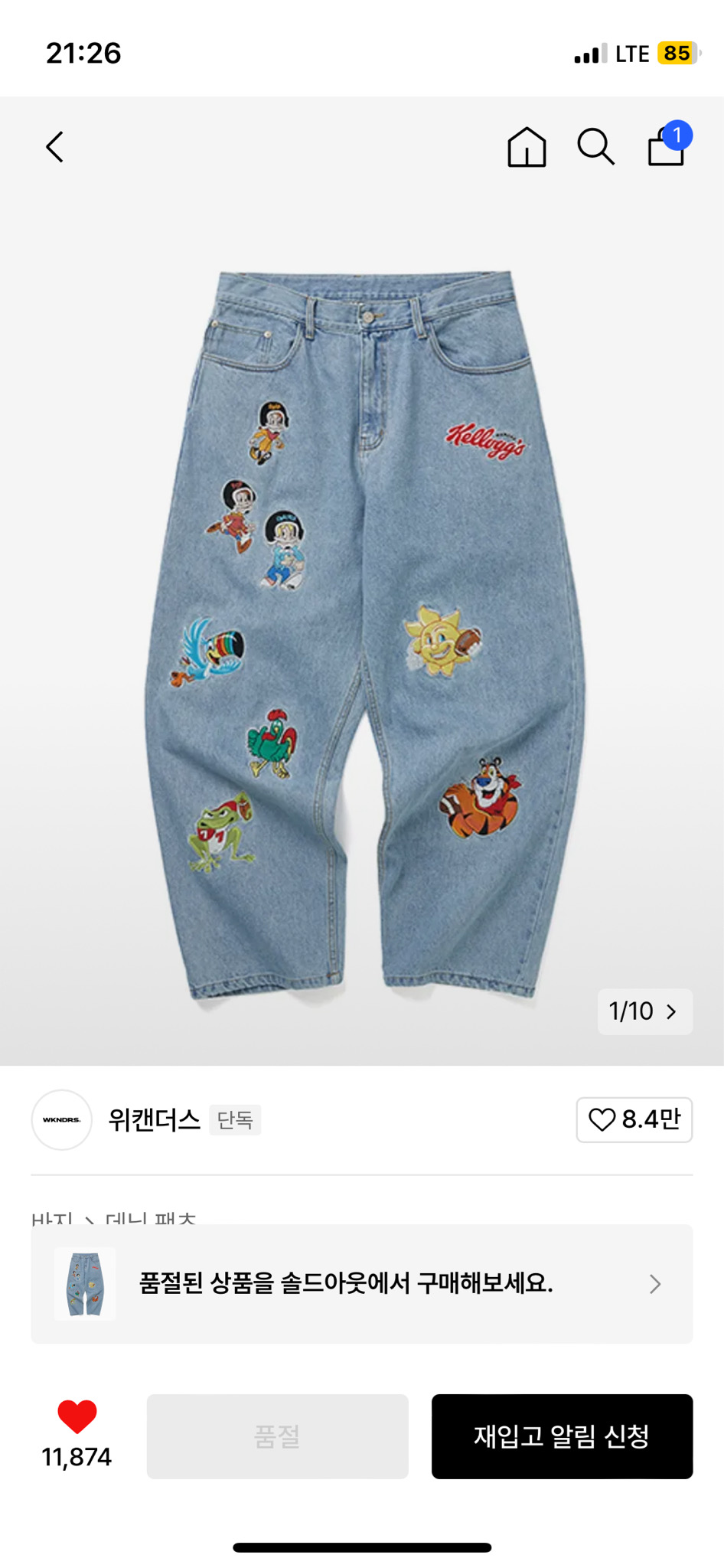This screenshot has height=1568, width=724.
Task: Go back using the back arrow
Action: pyautogui.click(x=55, y=147)
